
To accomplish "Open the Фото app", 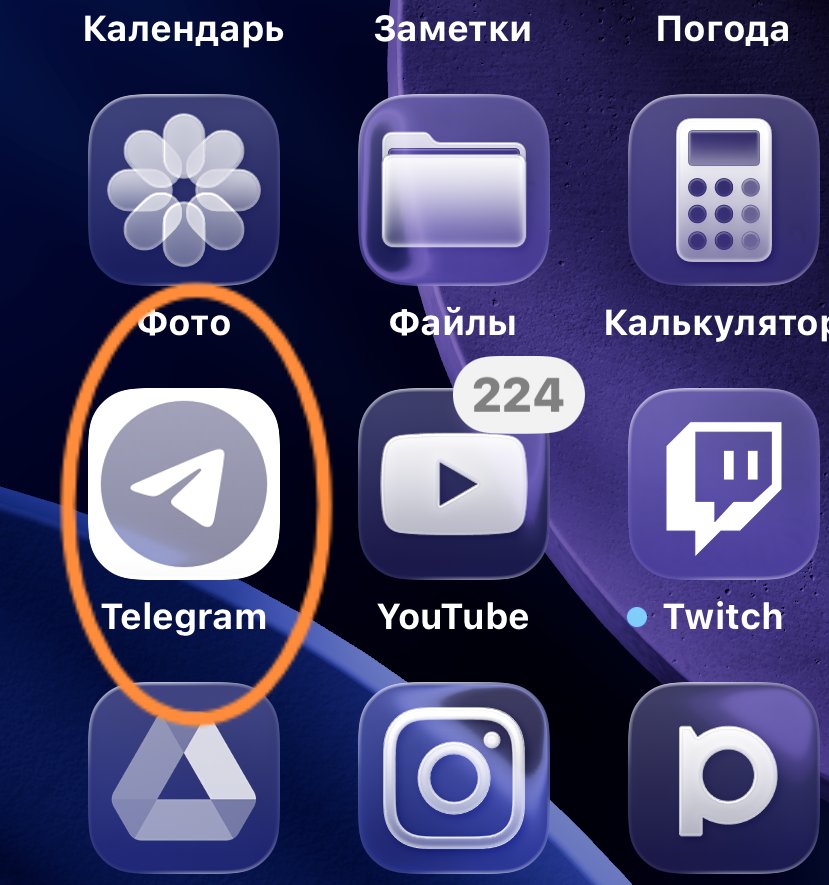I will click(184, 190).
